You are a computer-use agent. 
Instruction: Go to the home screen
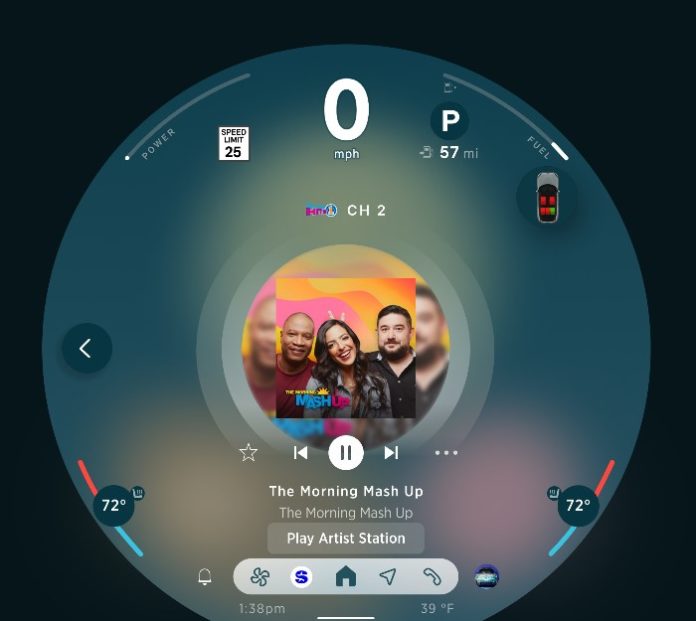click(x=345, y=577)
